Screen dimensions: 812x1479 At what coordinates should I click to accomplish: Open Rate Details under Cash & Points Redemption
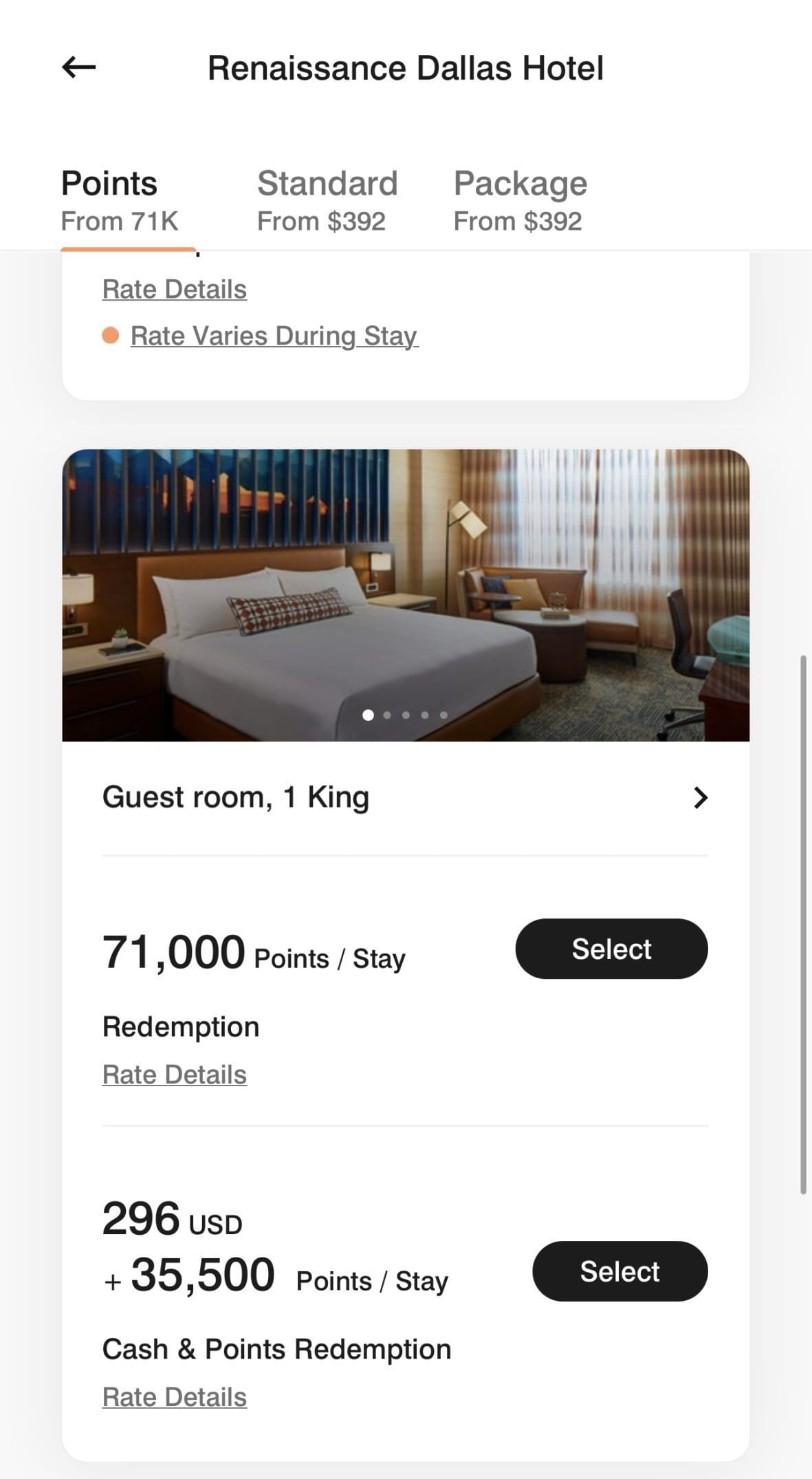(x=174, y=1396)
